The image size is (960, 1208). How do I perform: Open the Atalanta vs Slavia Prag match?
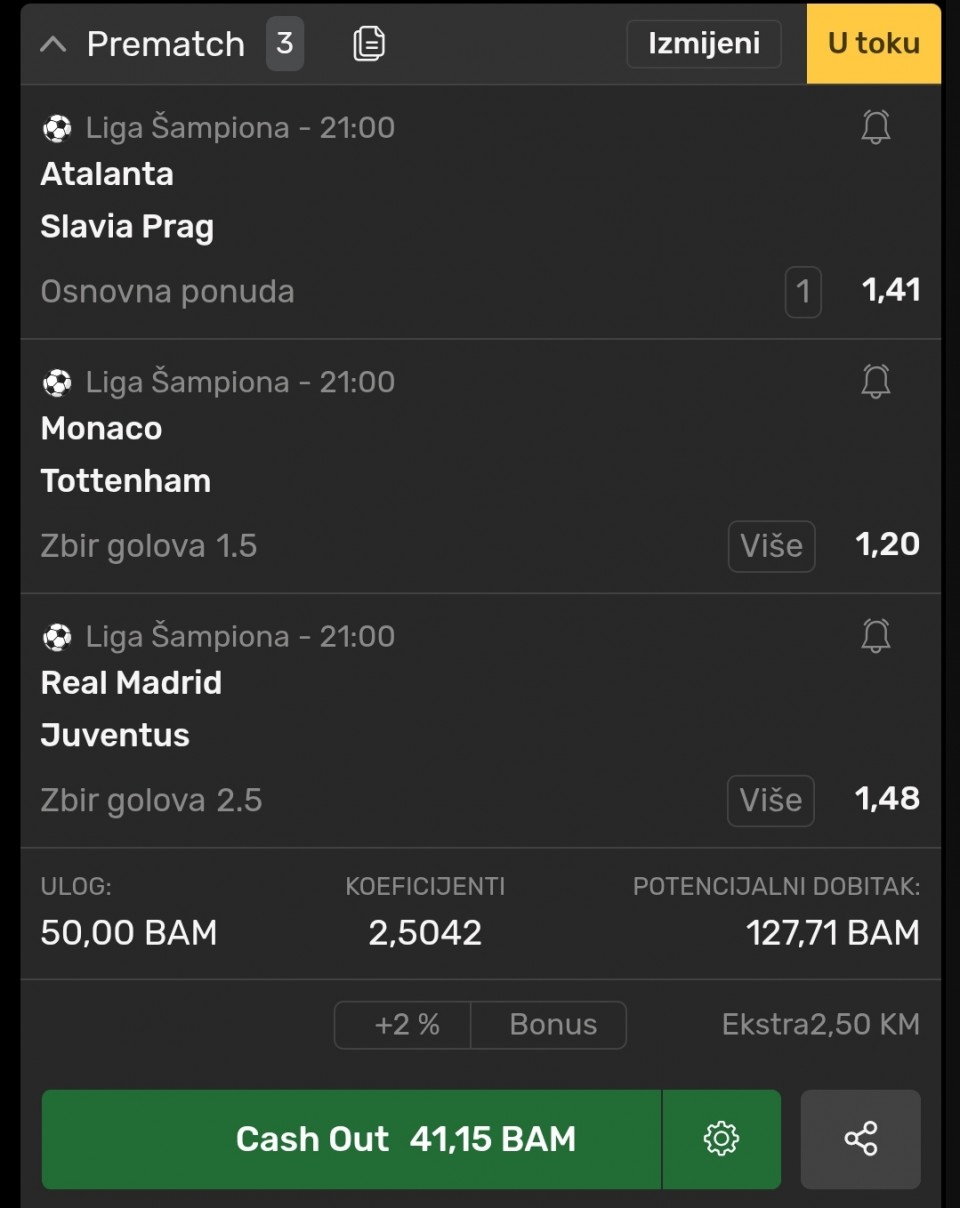coord(126,201)
